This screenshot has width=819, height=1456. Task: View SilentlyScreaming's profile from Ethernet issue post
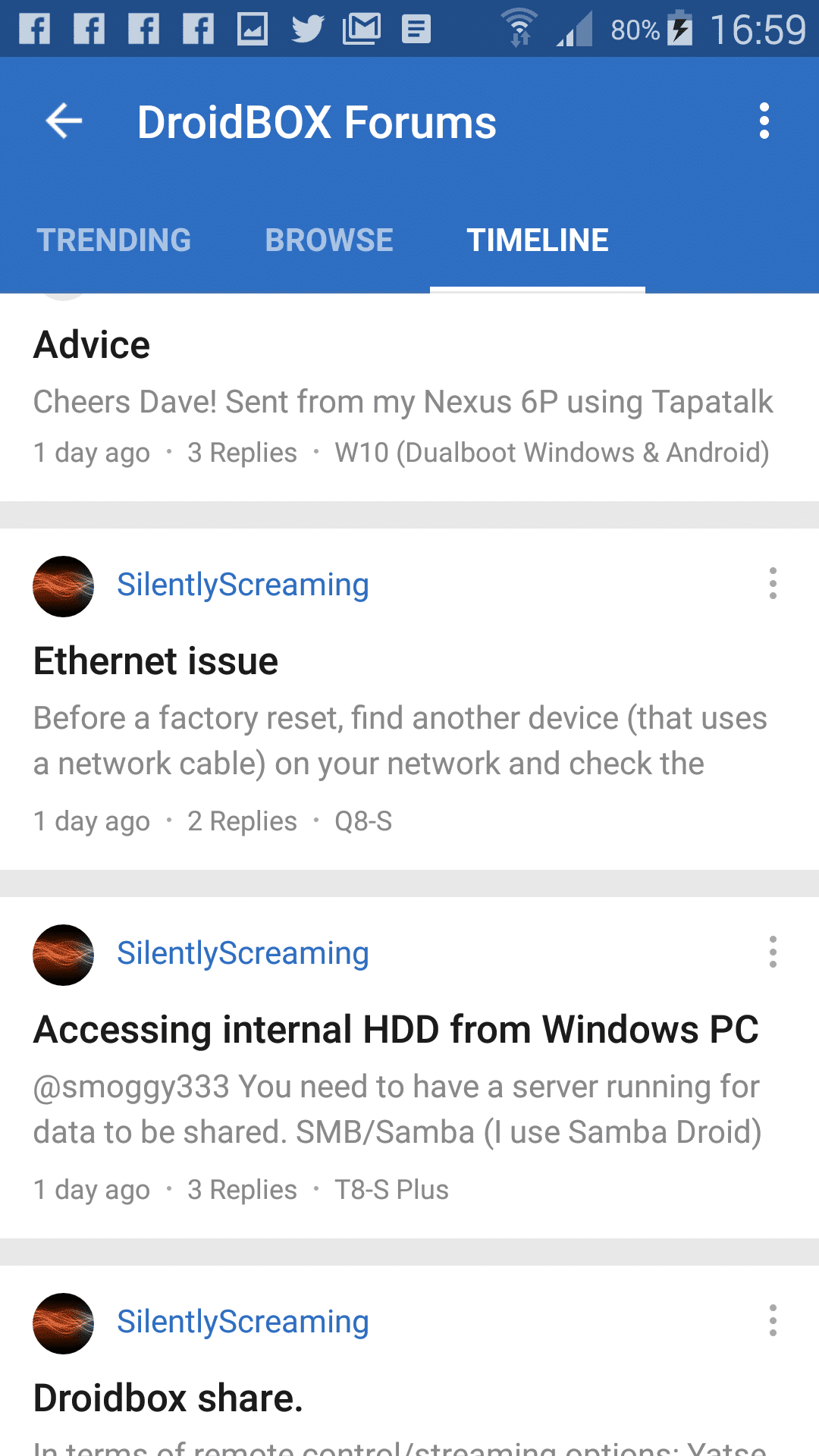point(243,585)
